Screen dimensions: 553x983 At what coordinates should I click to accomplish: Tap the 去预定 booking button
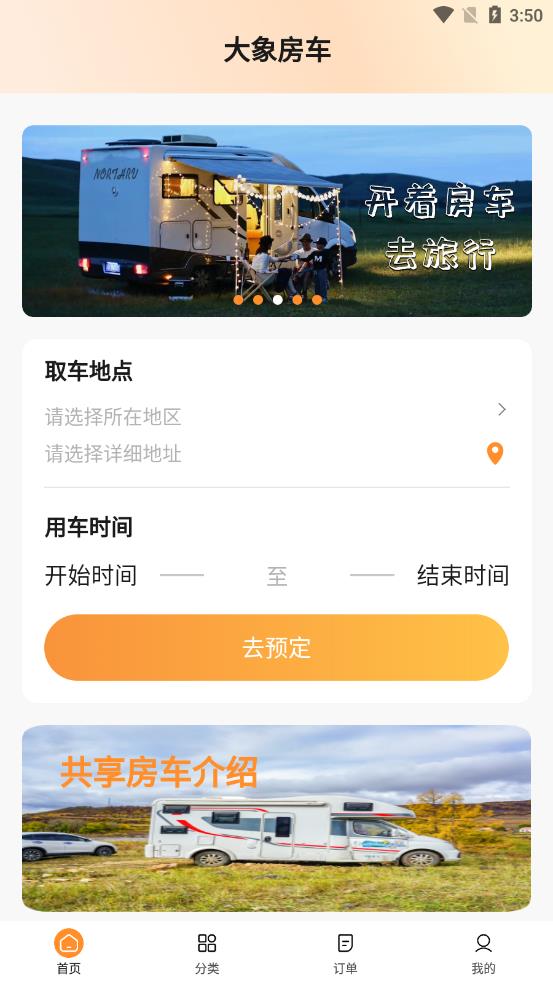pyautogui.click(x=276, y=648)
